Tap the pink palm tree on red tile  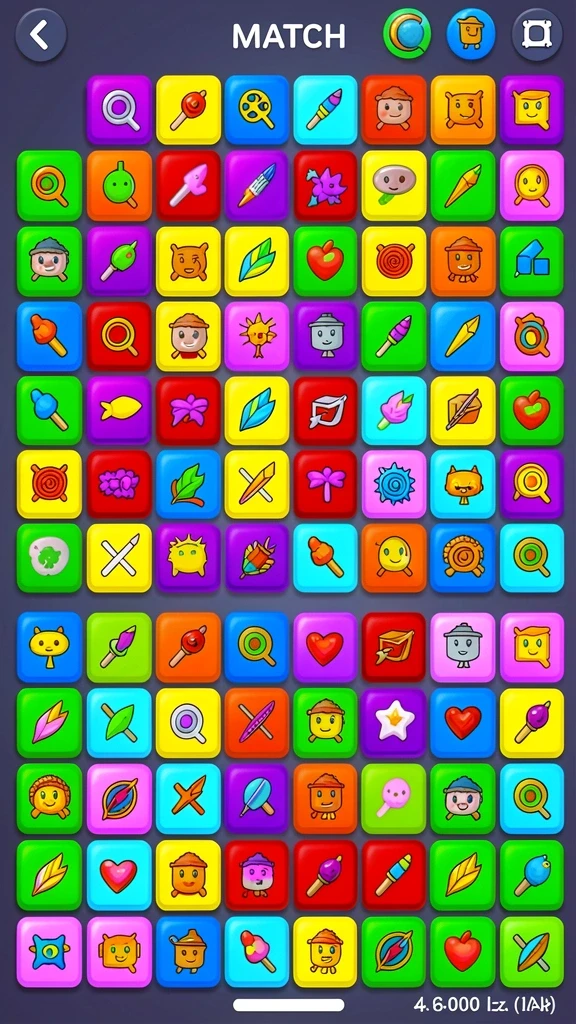(325, 485)
